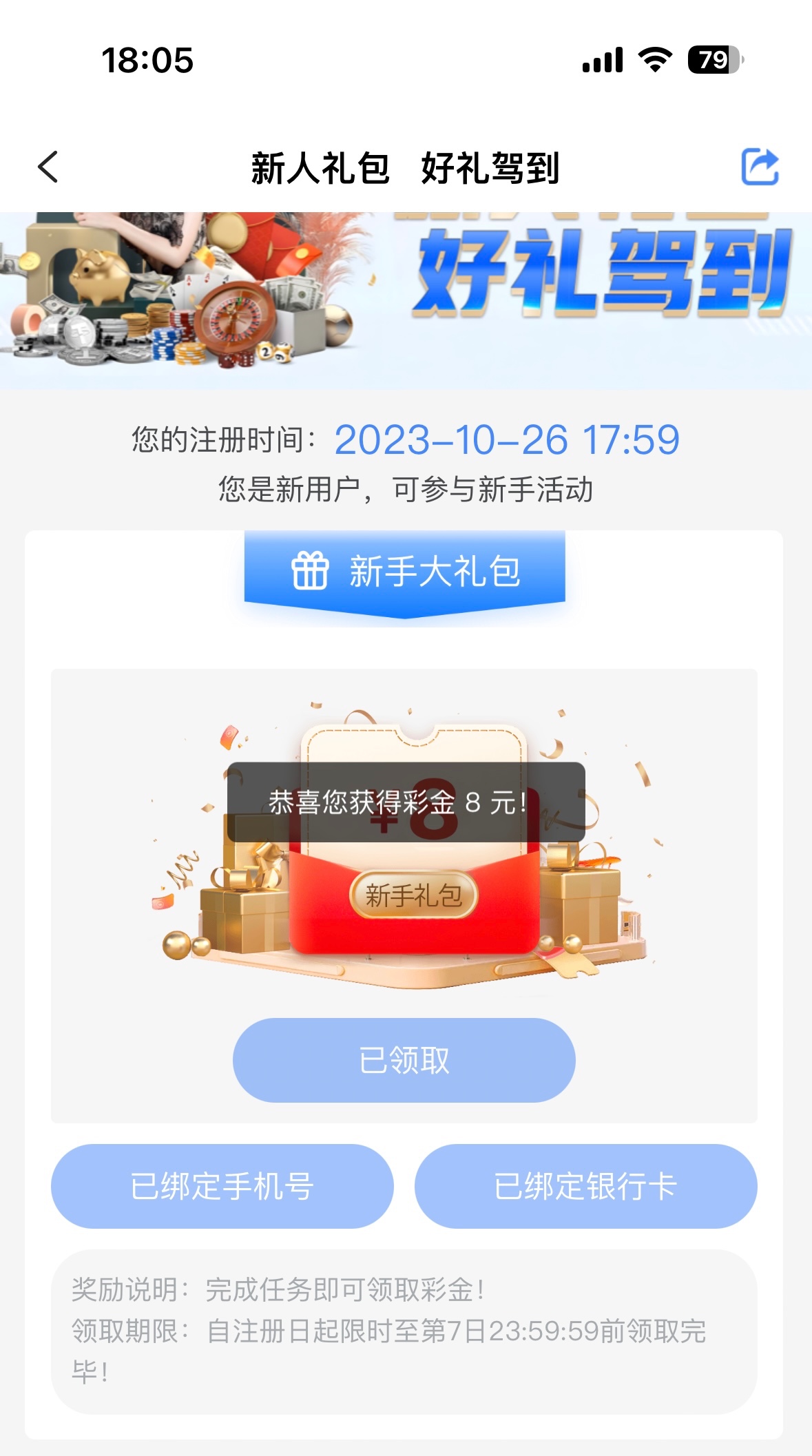812x1456 pixels.
Task: Tap the 已绑定银行卡 button
Action: [585, 1186]
